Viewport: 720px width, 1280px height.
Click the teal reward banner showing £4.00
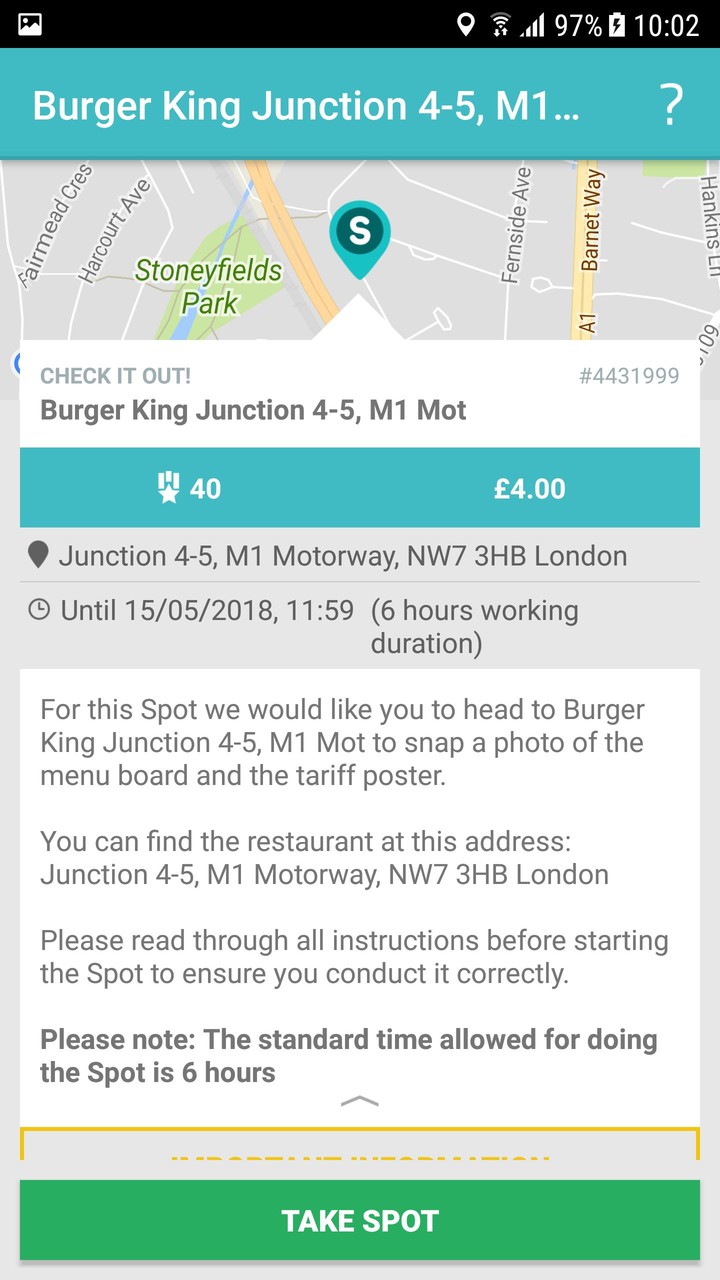pos(530,488)
